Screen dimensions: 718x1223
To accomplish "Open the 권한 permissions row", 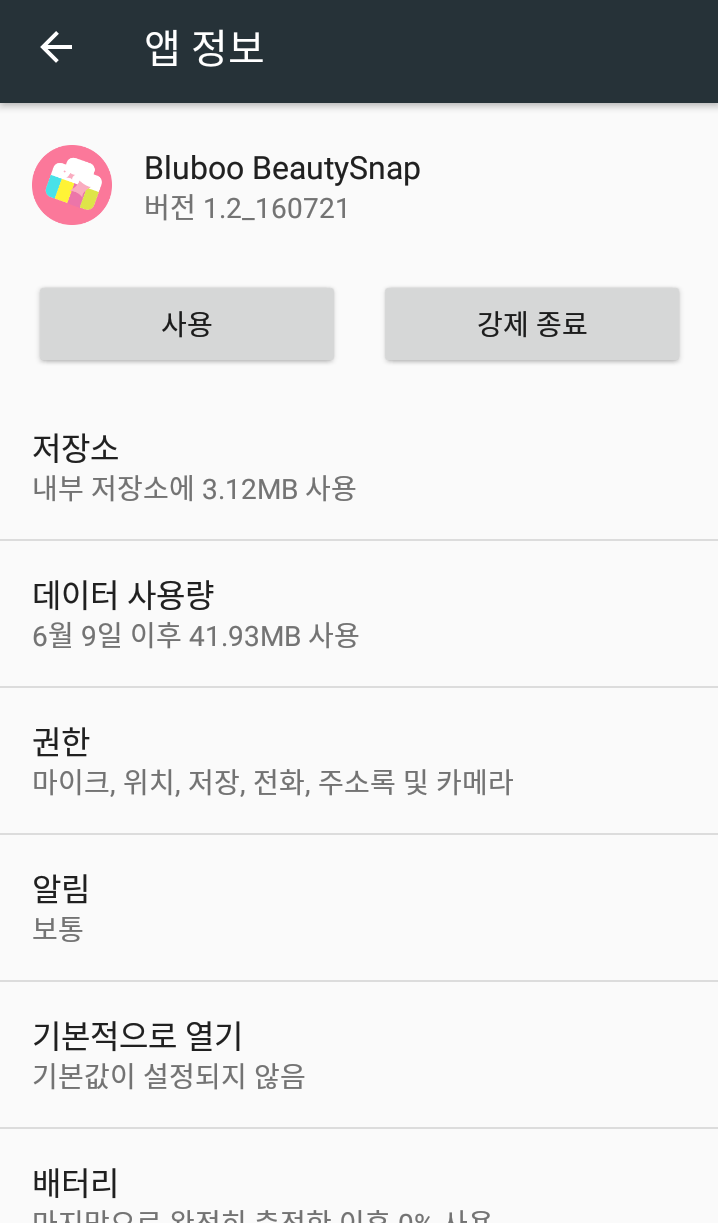I will click(359, 761).
